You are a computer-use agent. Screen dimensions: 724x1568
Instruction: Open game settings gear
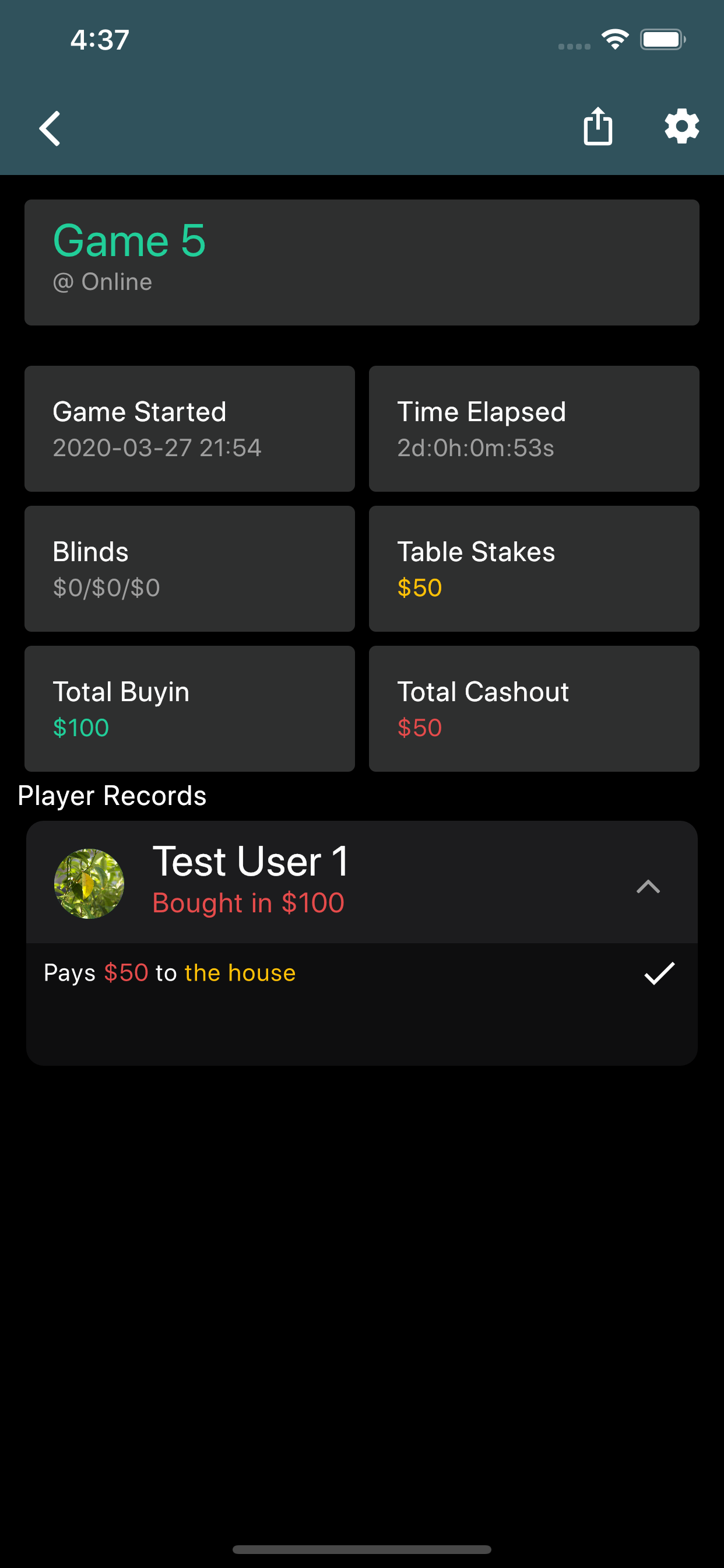(x=681, y=127)
